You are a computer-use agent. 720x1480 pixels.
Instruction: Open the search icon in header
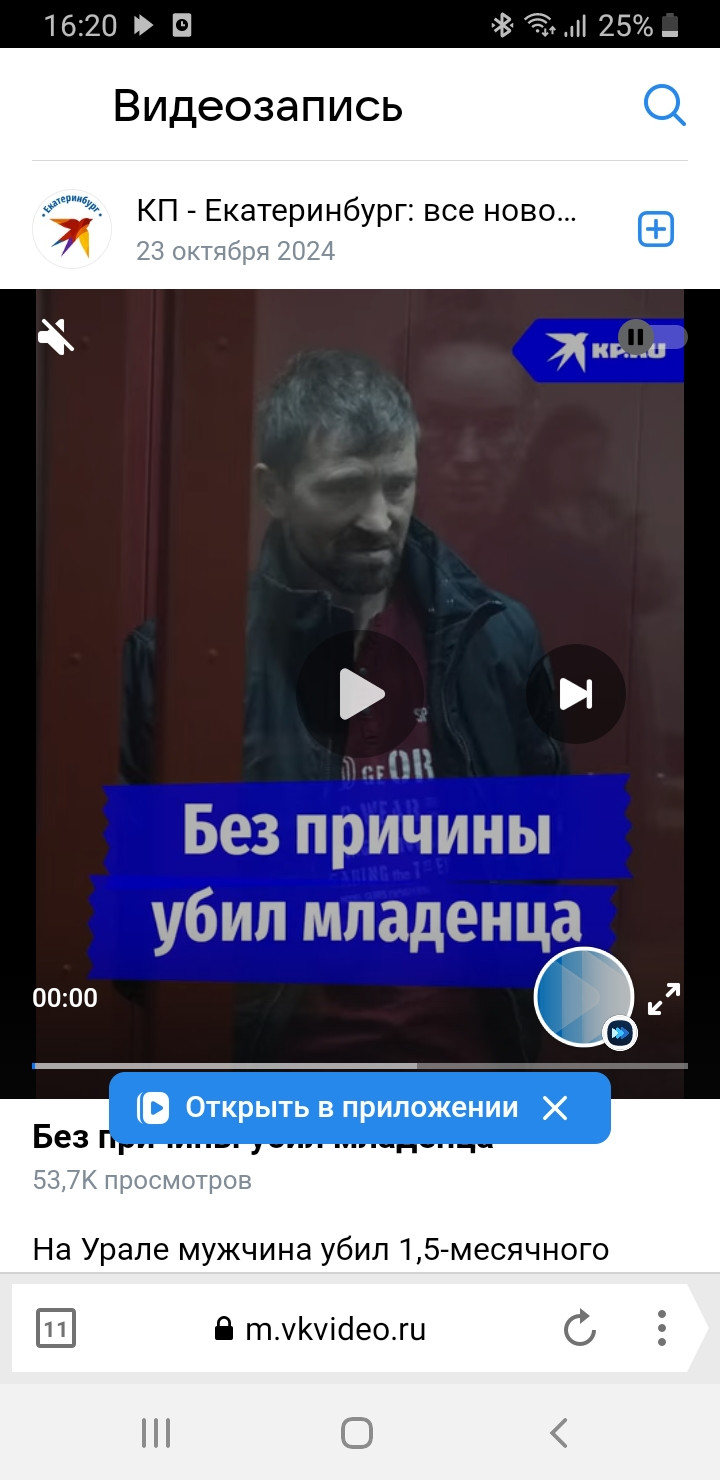tap(665, 105)
